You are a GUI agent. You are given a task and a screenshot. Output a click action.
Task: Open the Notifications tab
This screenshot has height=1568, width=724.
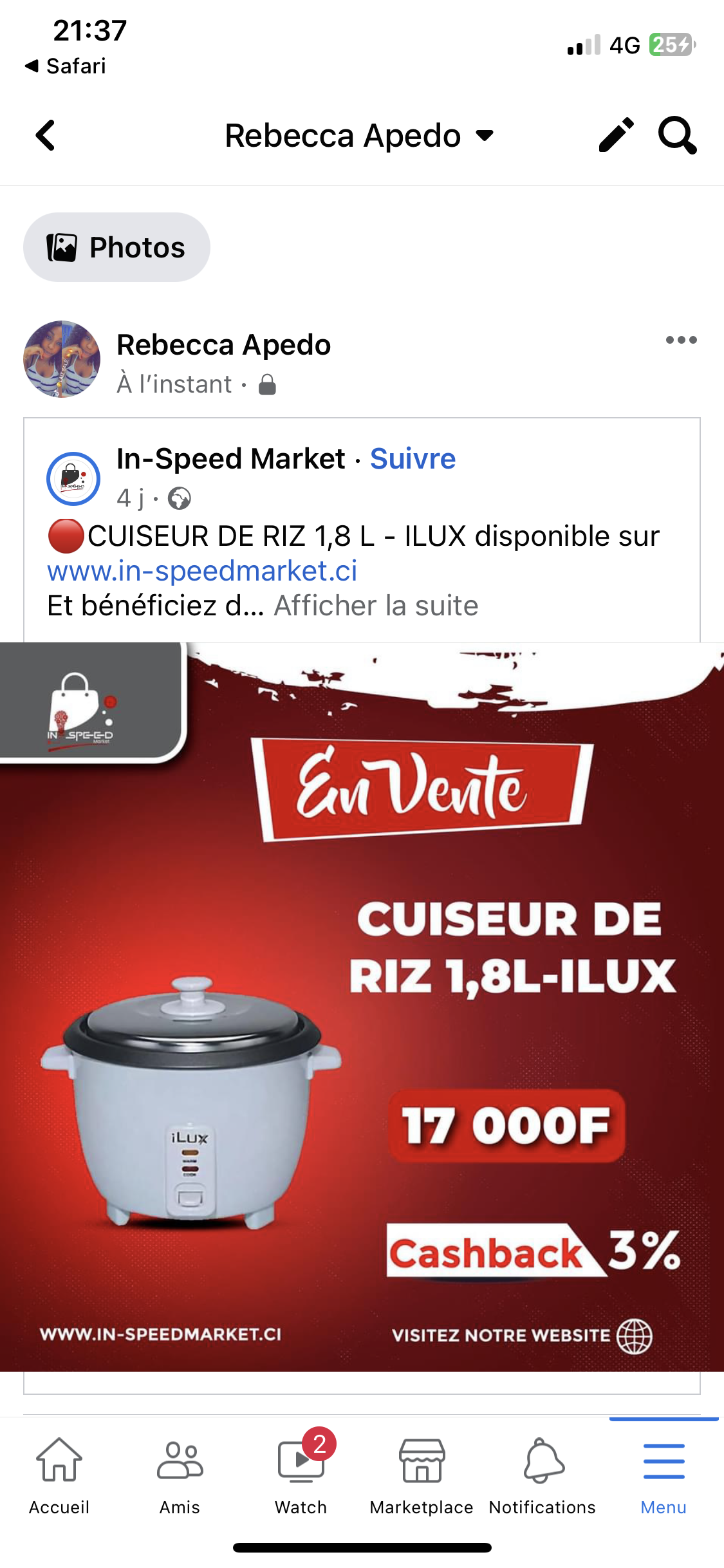pos(543,1473)
